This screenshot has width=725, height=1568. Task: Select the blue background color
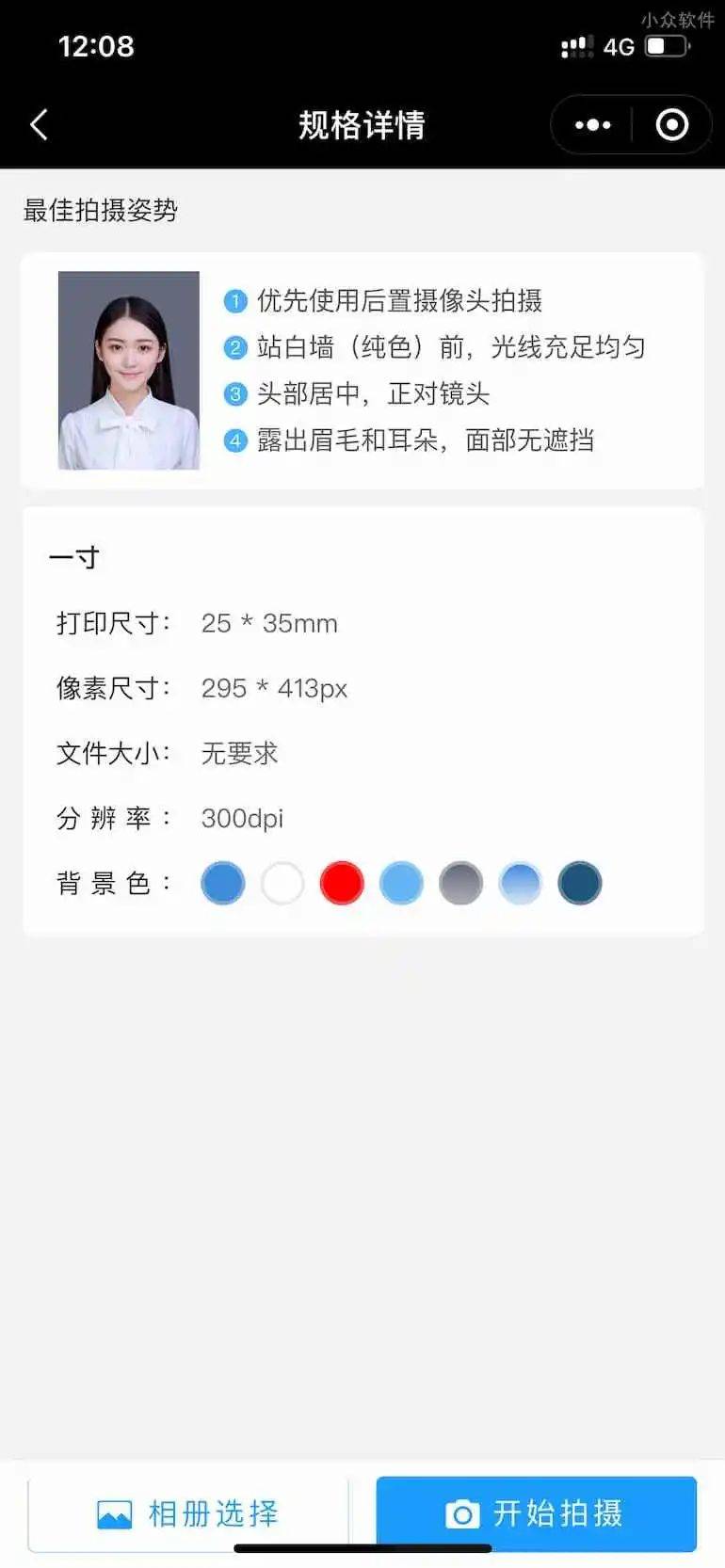coord(223,884)
